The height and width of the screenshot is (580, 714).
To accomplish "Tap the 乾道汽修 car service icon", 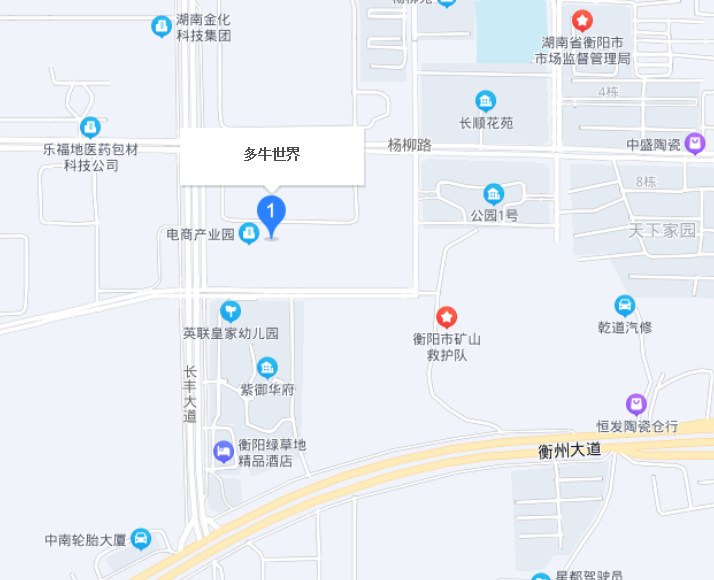I will pyautogui.click(x=625, y=306).
